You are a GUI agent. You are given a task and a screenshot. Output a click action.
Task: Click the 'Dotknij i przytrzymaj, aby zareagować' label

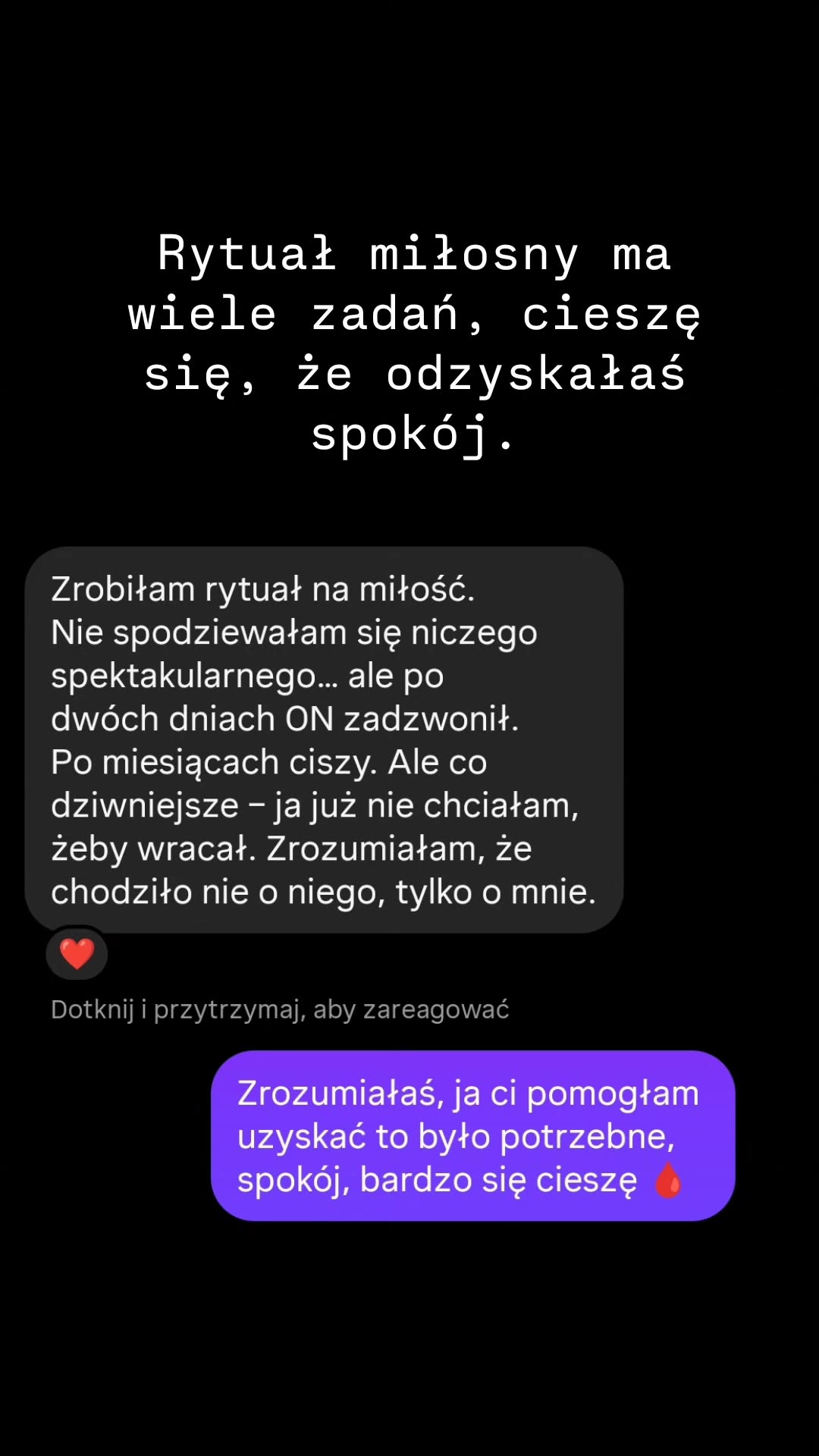pos(279,1009)
